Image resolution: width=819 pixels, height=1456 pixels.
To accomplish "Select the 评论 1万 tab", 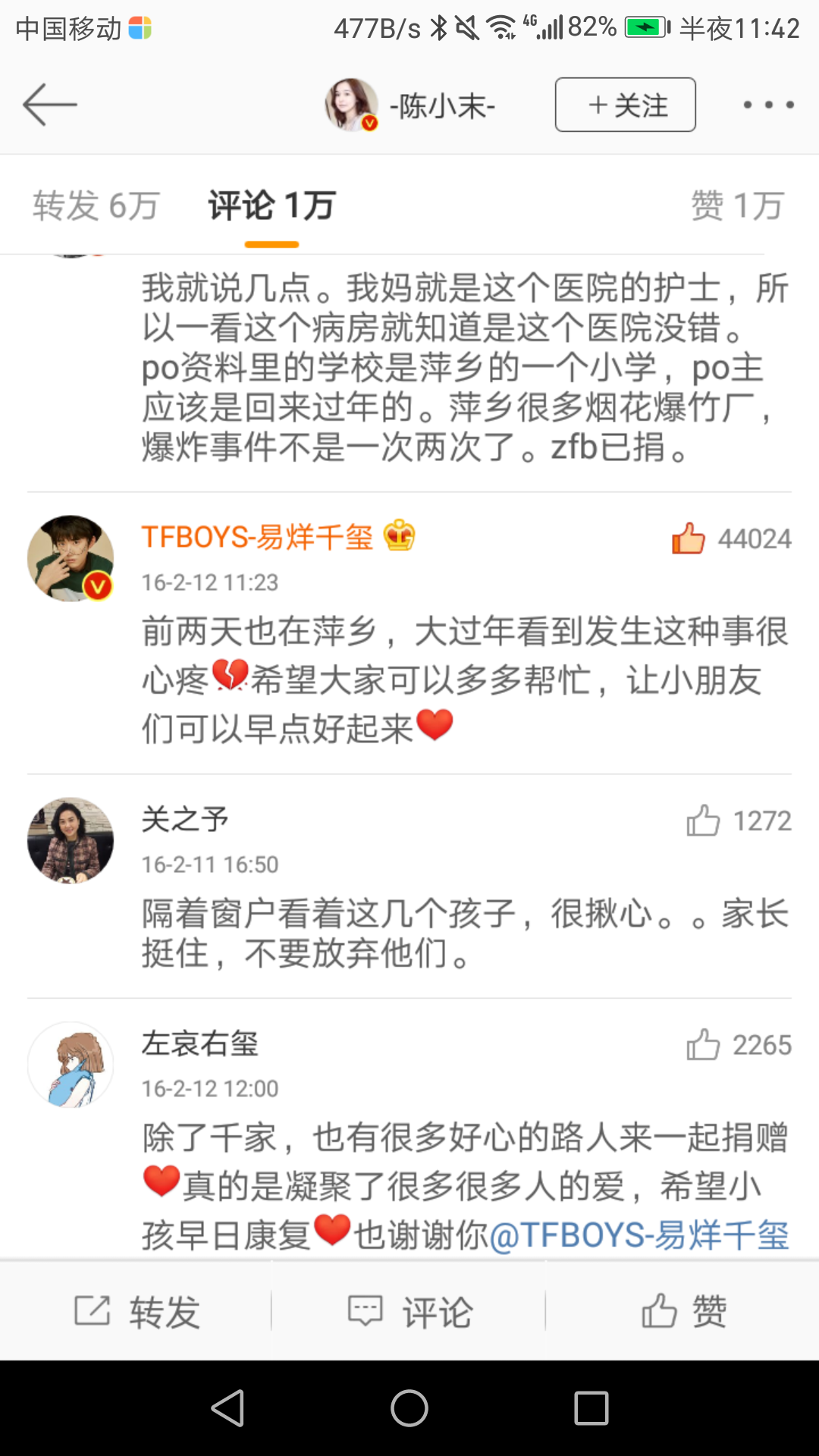I will 271,206.
